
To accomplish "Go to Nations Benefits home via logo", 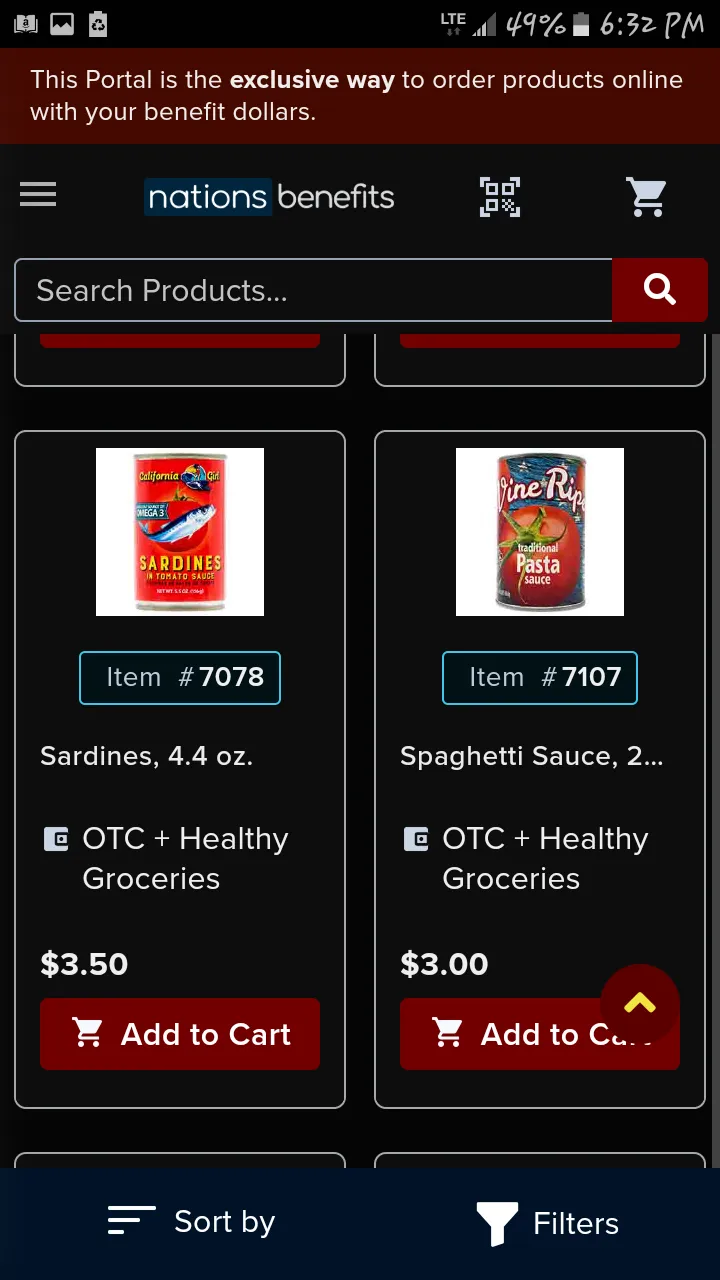I will point(269,197).
